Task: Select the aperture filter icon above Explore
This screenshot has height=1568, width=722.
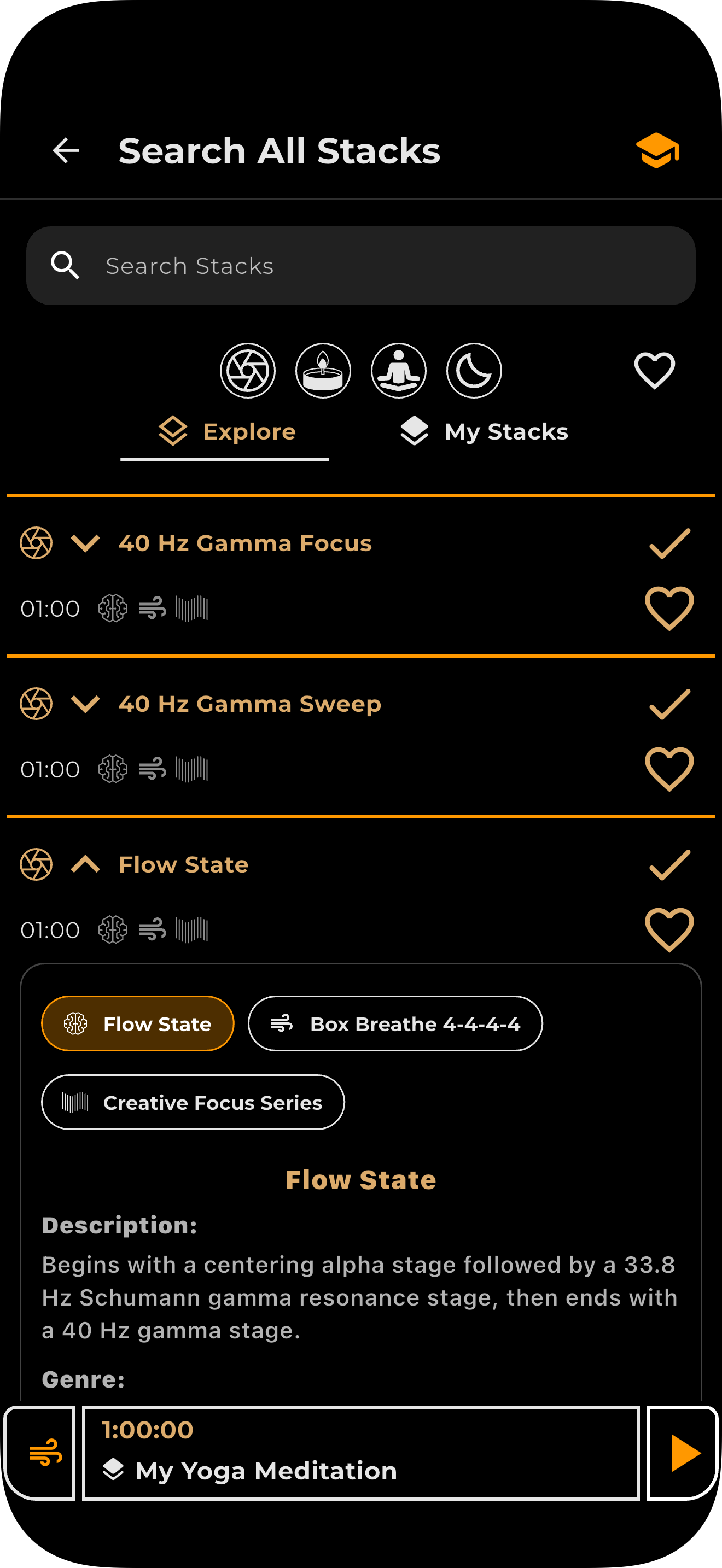Action: tap(247, 370)
